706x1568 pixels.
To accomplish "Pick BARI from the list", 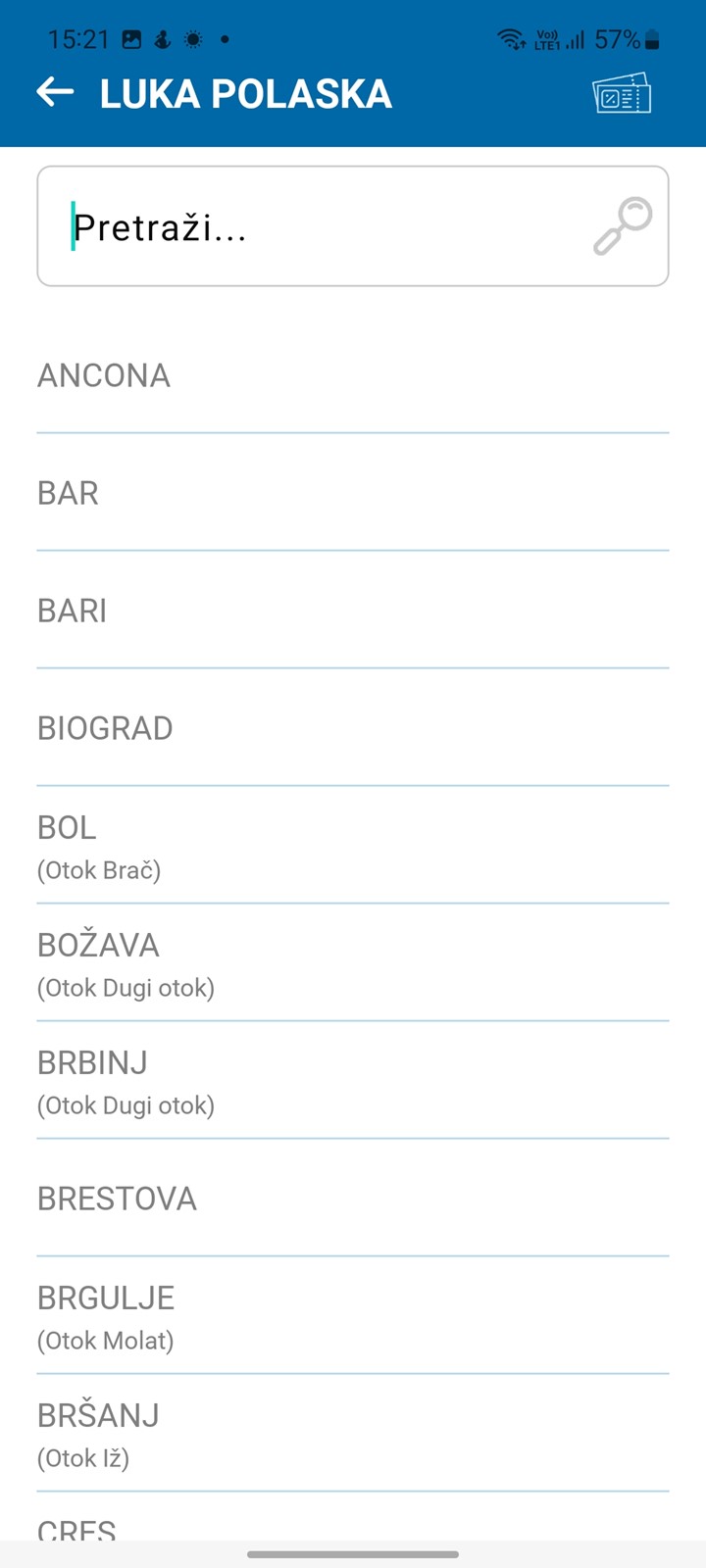I will (353, 611).
